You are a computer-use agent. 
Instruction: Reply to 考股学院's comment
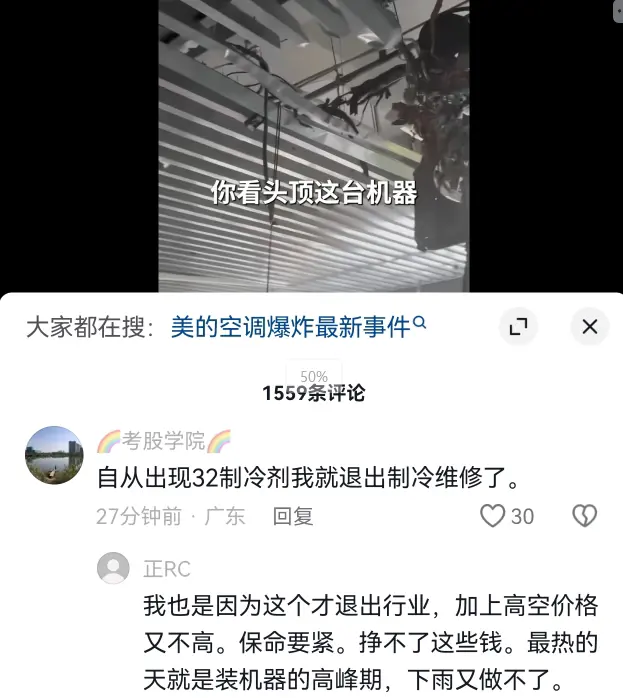coord(292,516)
